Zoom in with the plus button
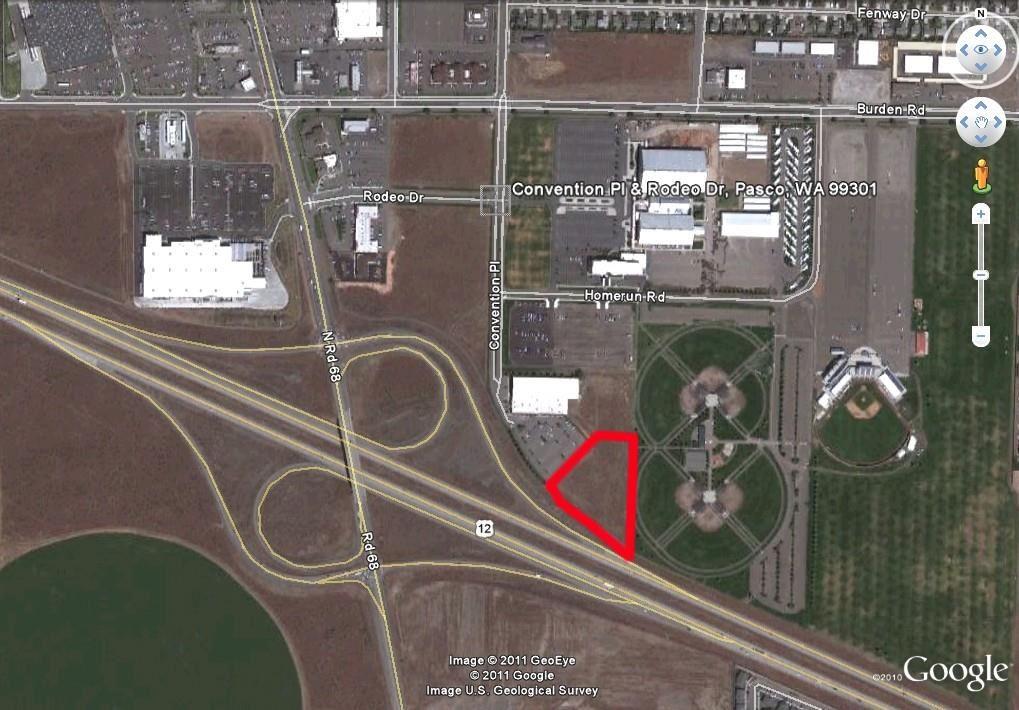 (981, 214)
